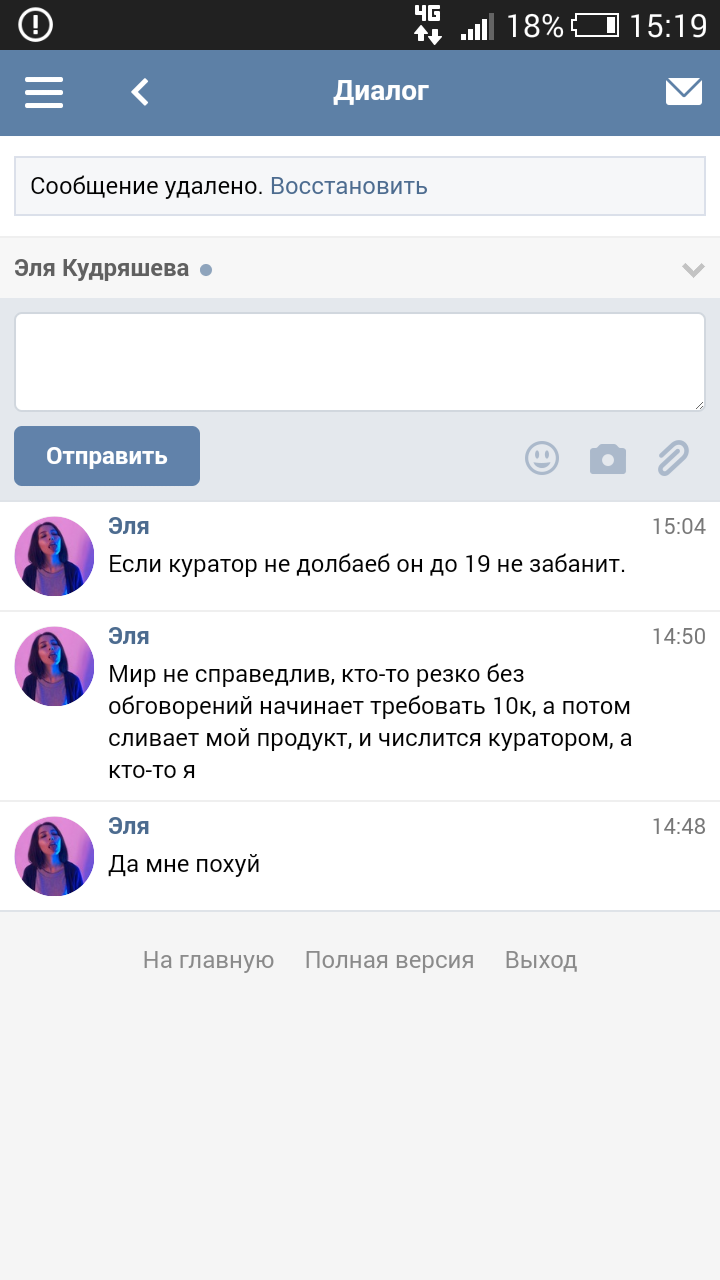Tap the Отправить button

[x=107, y=456]
